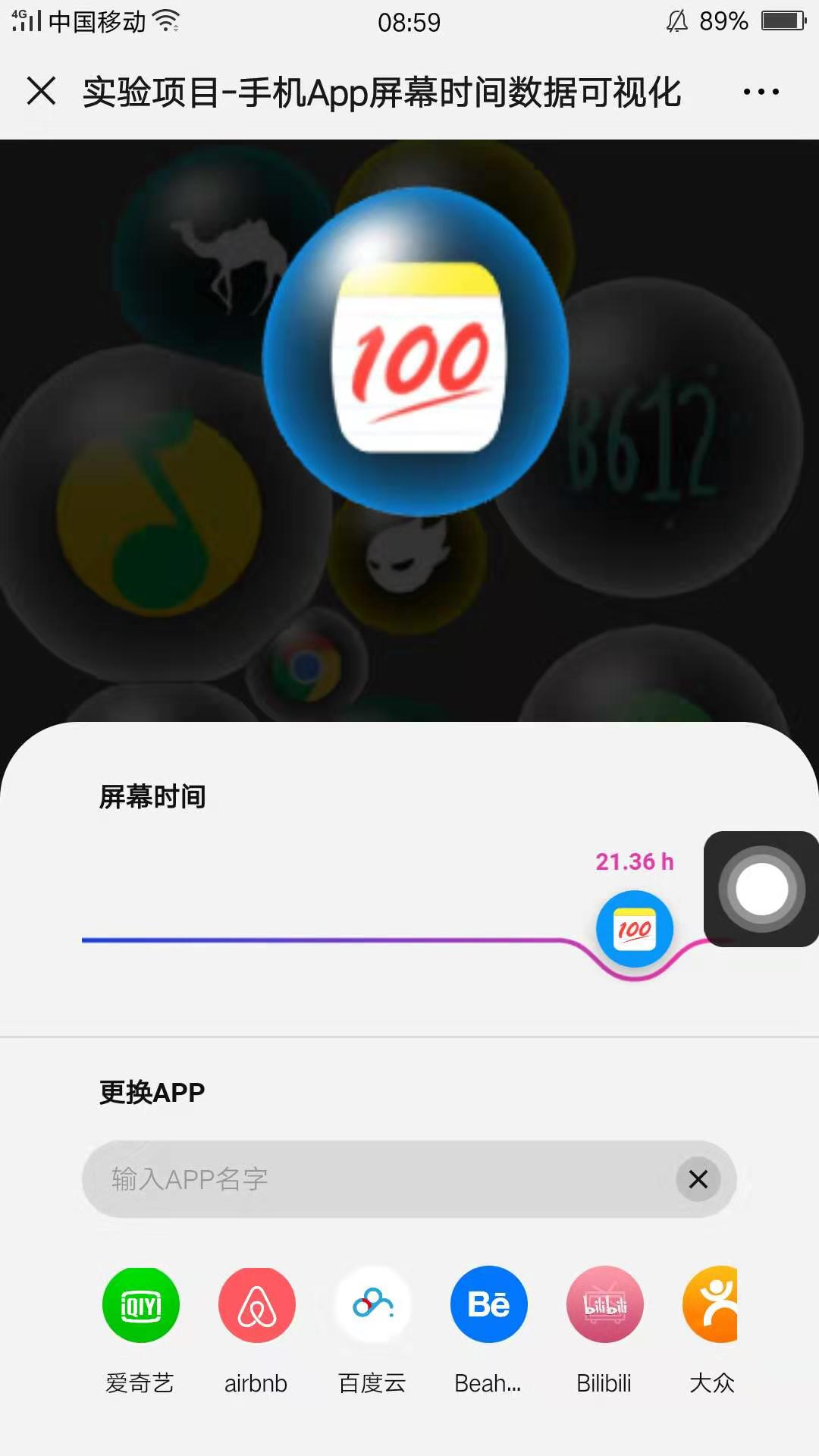Tap the APP name input field
The height and width of the screenshot is (1456, 819).
pos(379,1179)
